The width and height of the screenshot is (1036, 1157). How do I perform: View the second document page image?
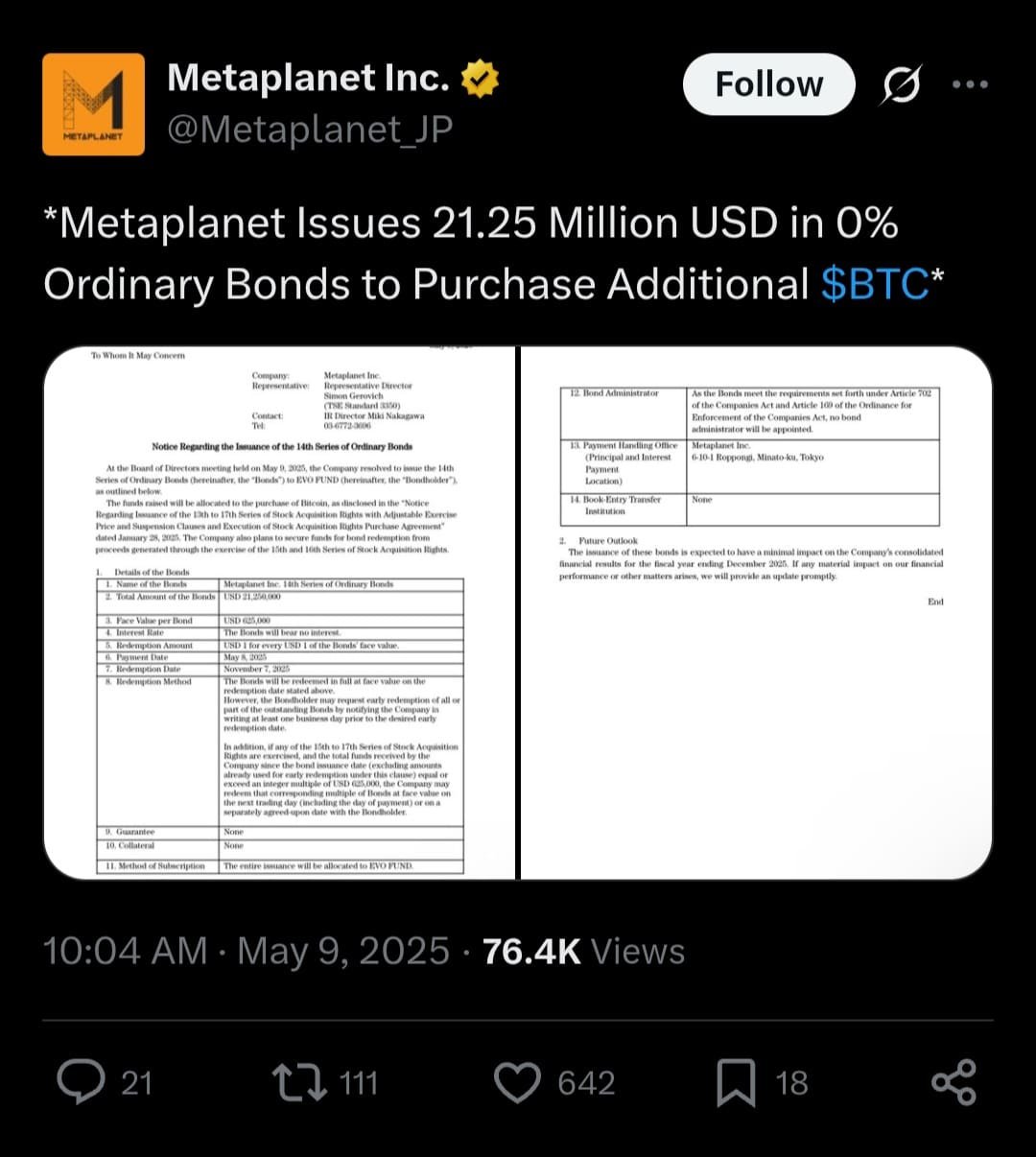coord(756,612)
